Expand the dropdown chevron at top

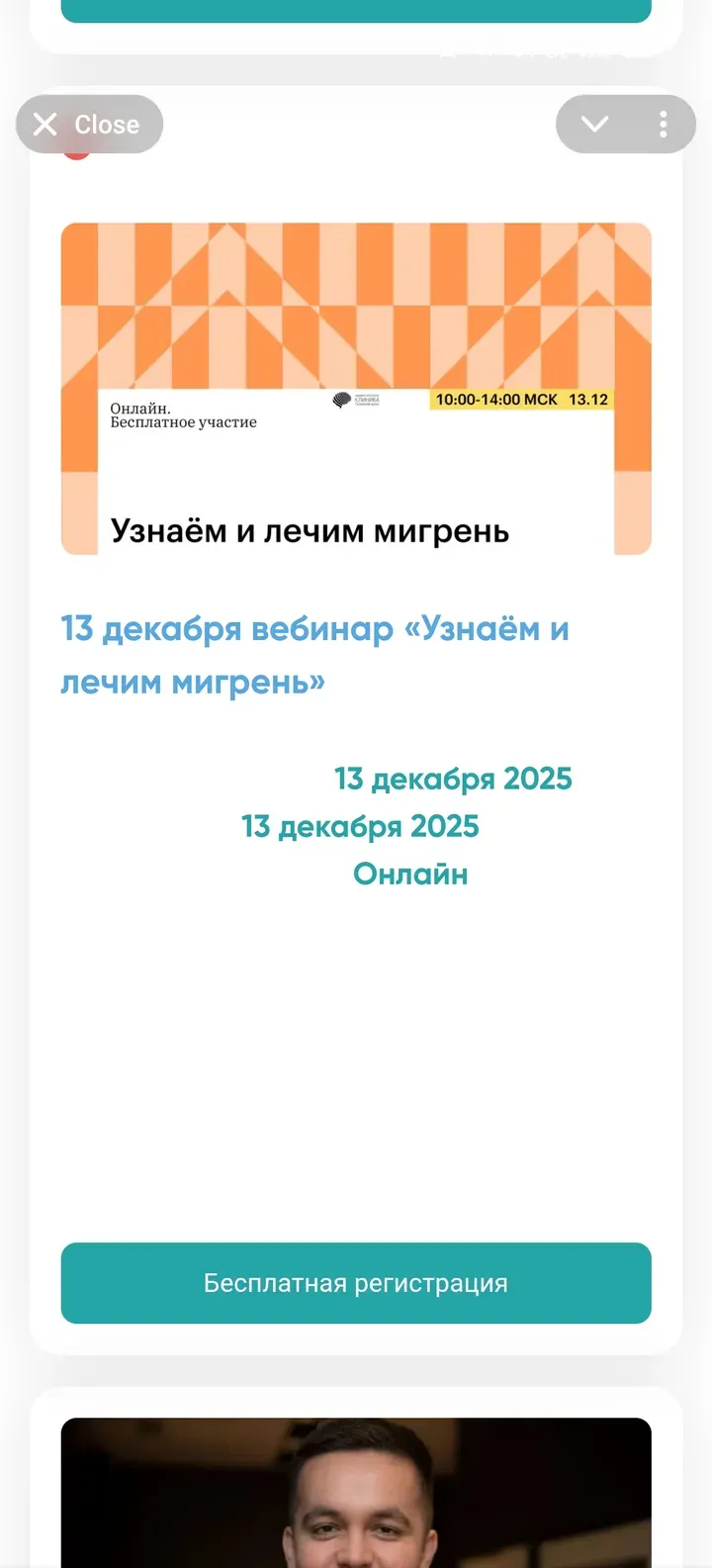coord(594,125)
